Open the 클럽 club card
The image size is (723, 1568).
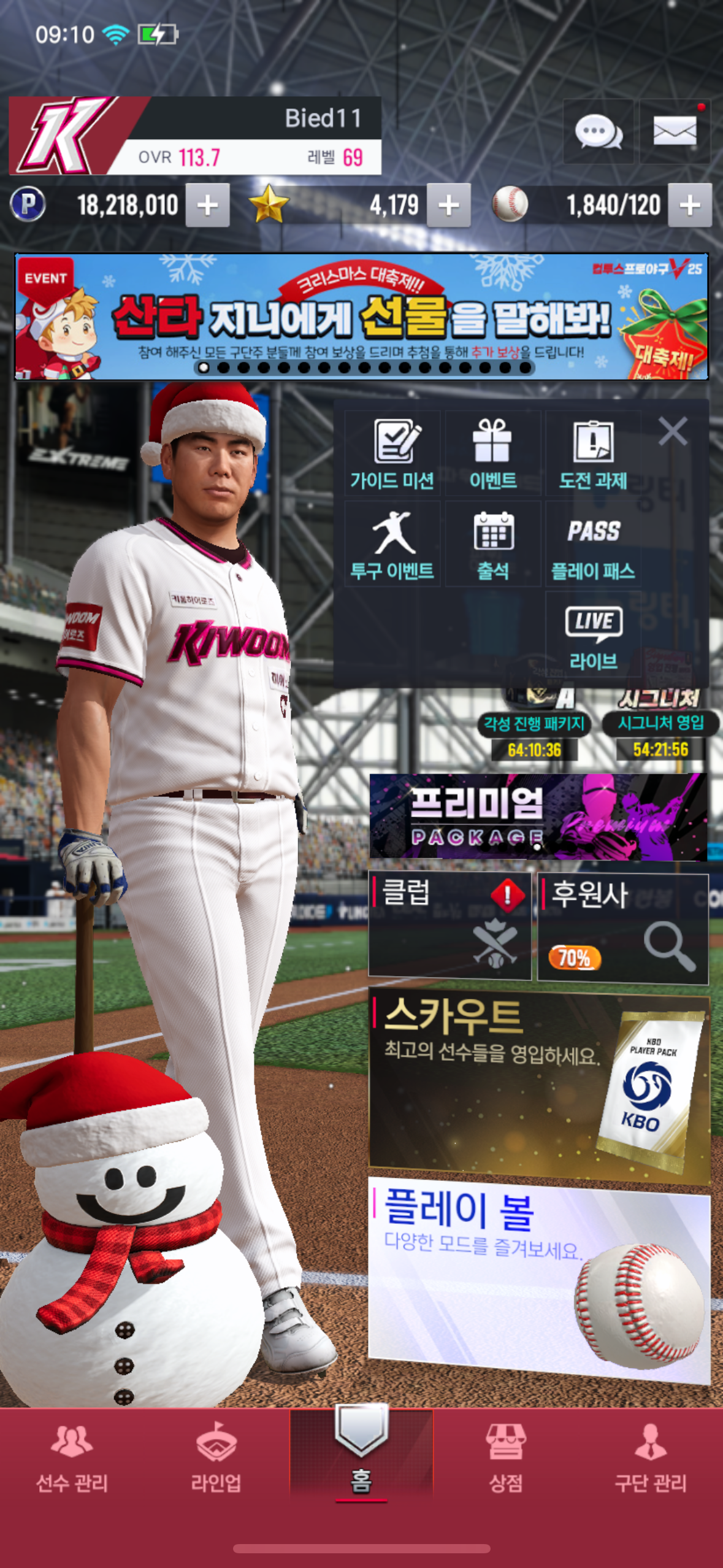449,926
